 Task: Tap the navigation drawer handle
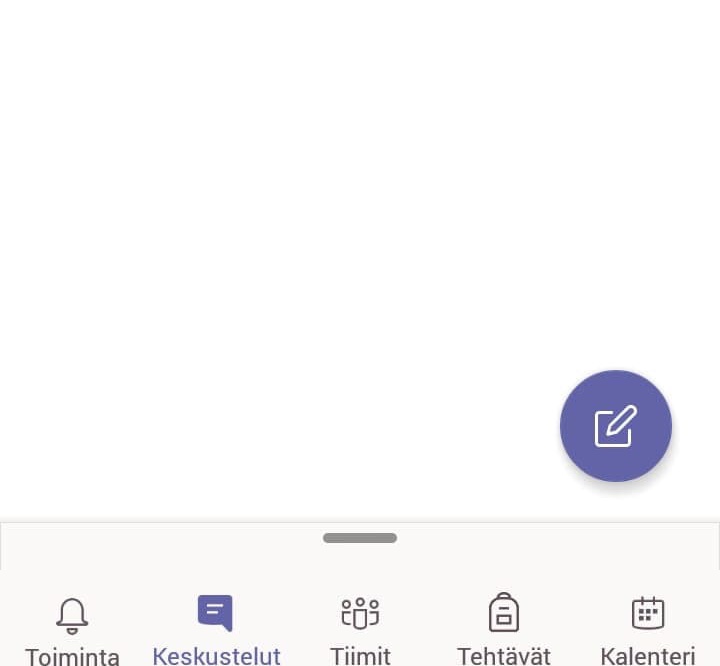coord(360,538)
